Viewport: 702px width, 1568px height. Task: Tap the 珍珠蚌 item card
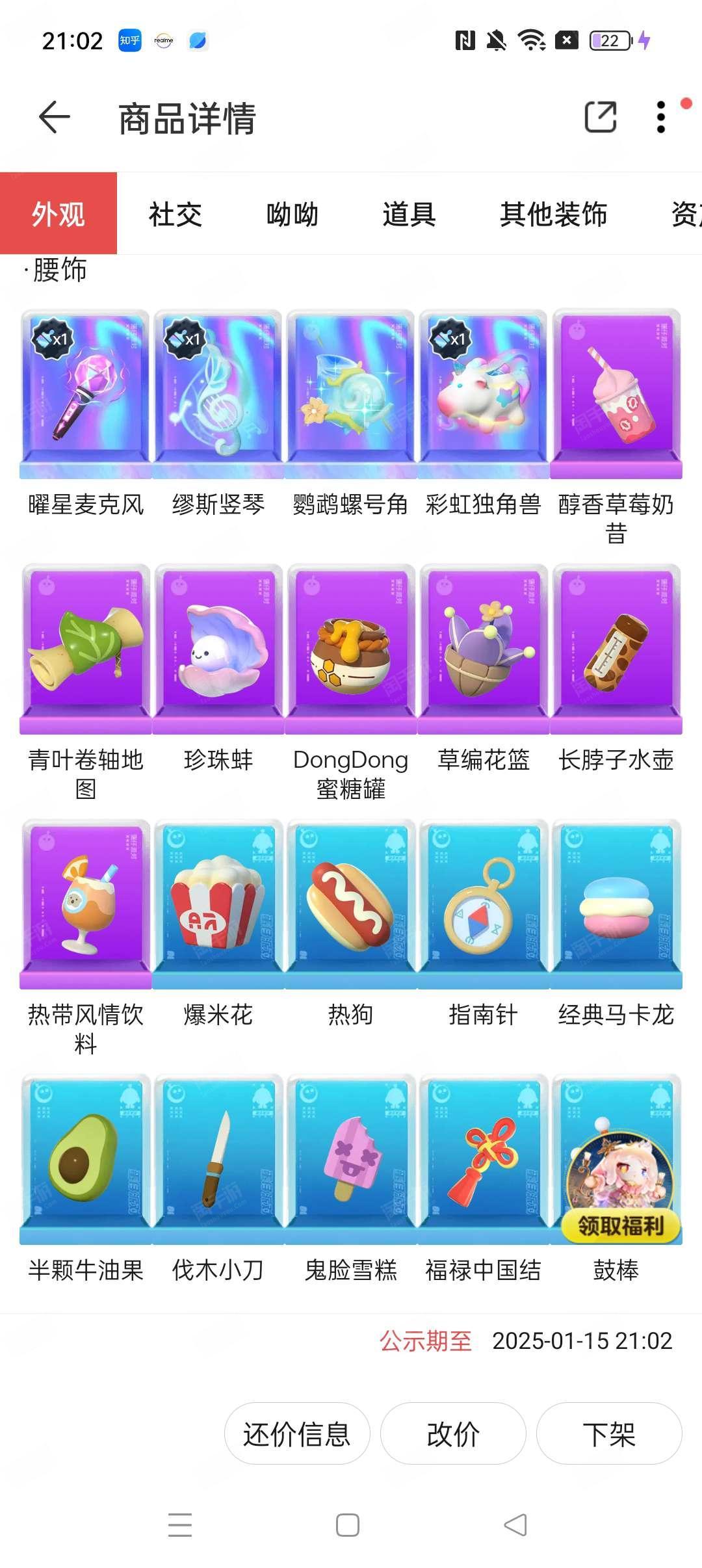218,649
